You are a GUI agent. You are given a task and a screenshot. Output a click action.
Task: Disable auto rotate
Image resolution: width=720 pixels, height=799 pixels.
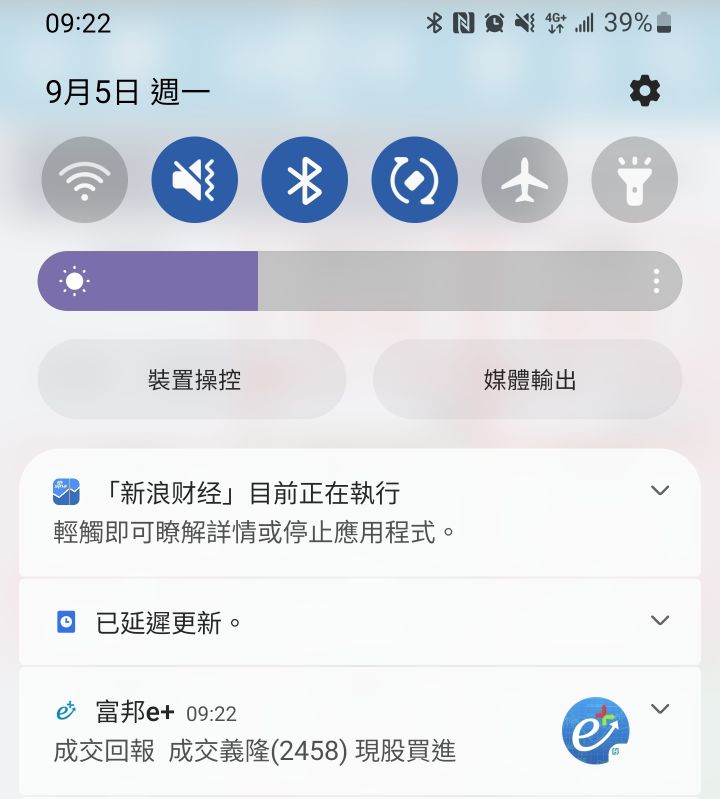[415, 180]
